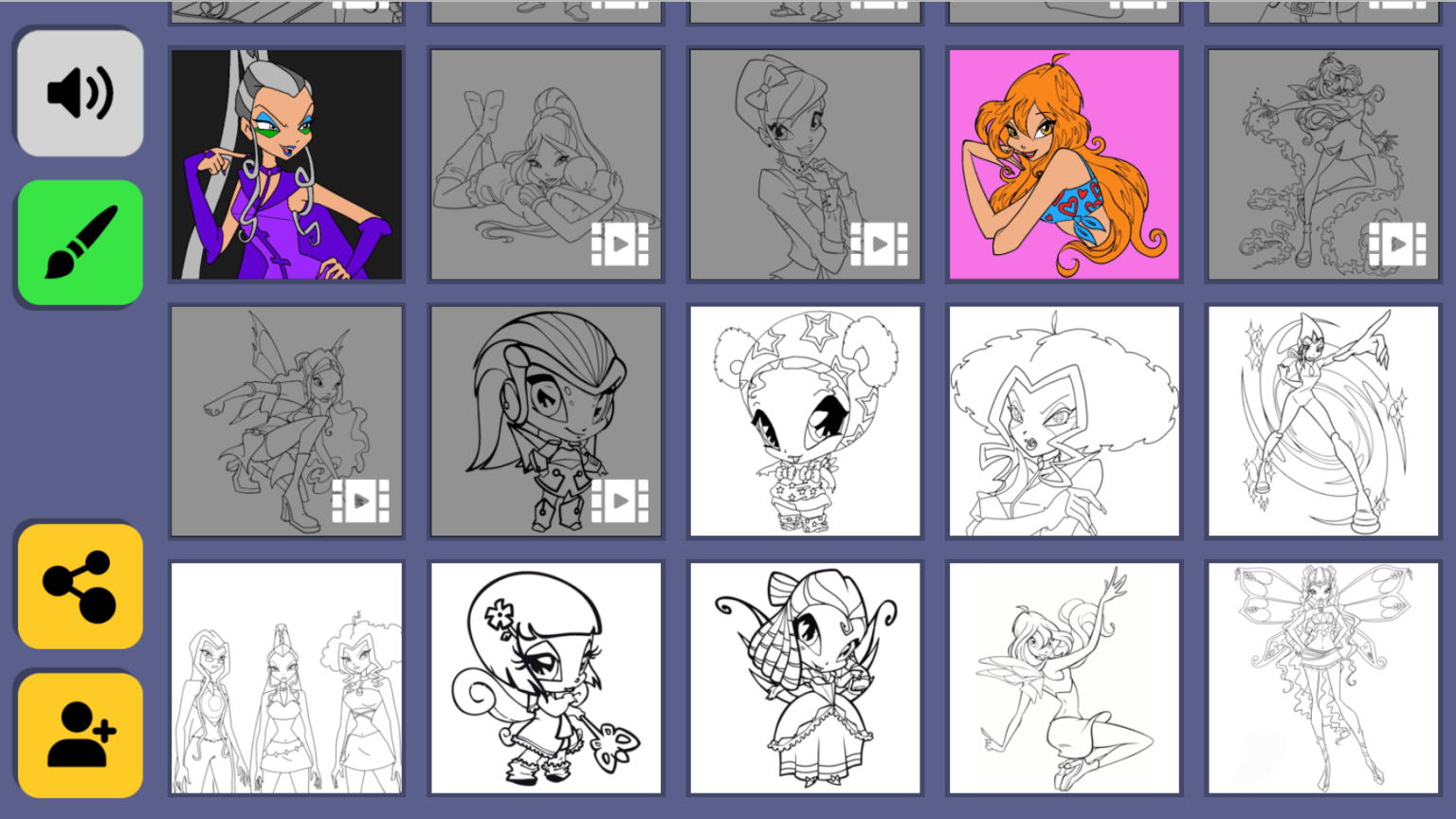Open the colored purple witch picture

pos(286,165)
